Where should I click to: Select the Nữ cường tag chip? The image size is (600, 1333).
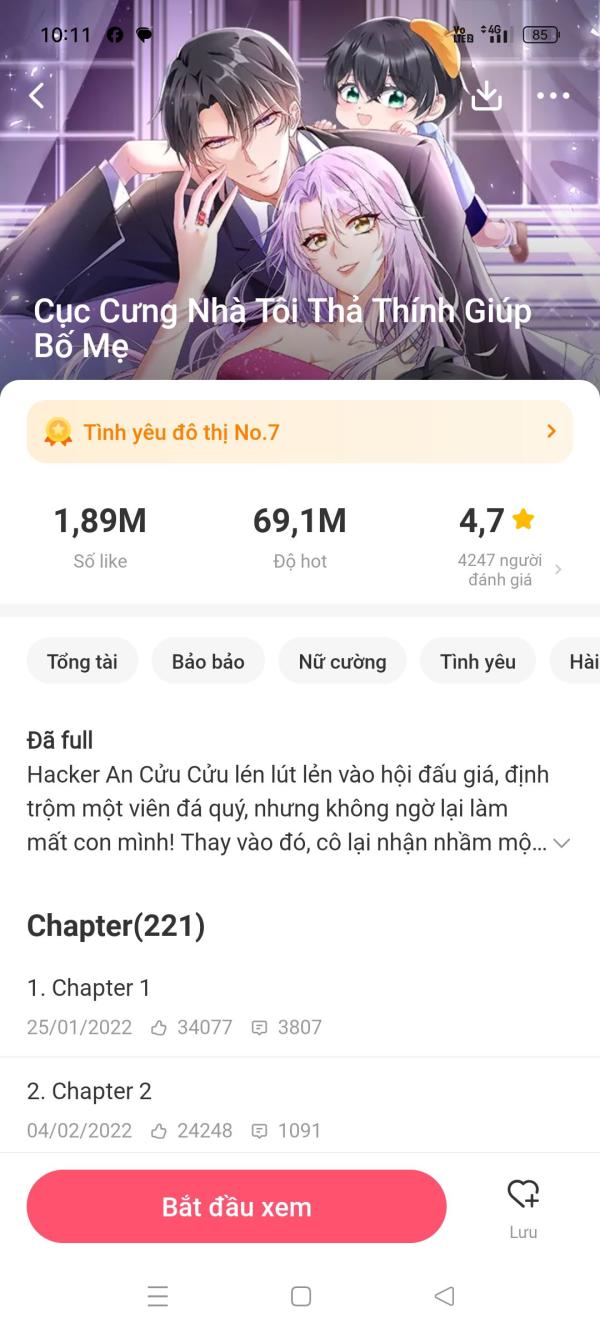coord(342,661)
